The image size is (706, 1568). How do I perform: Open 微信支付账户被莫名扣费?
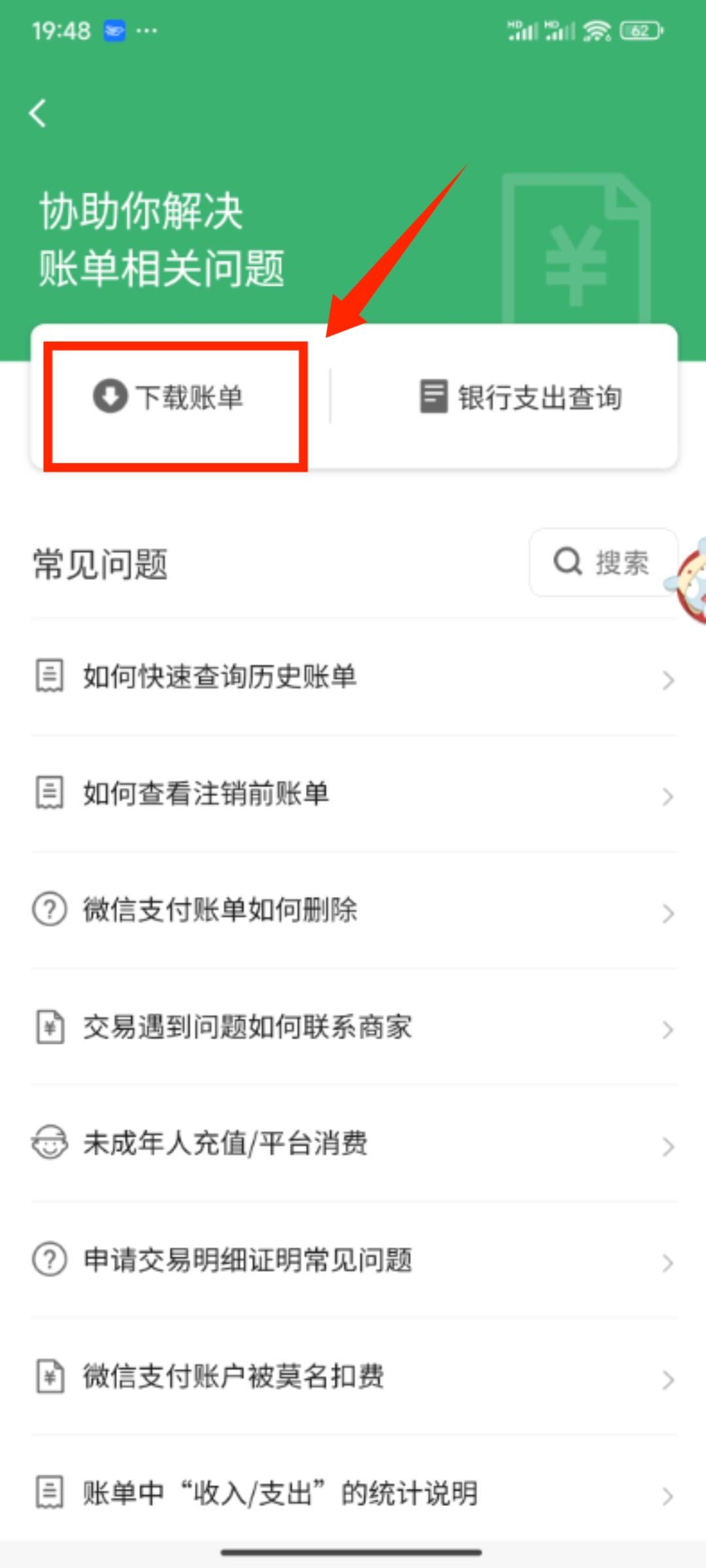point(353,1377)
